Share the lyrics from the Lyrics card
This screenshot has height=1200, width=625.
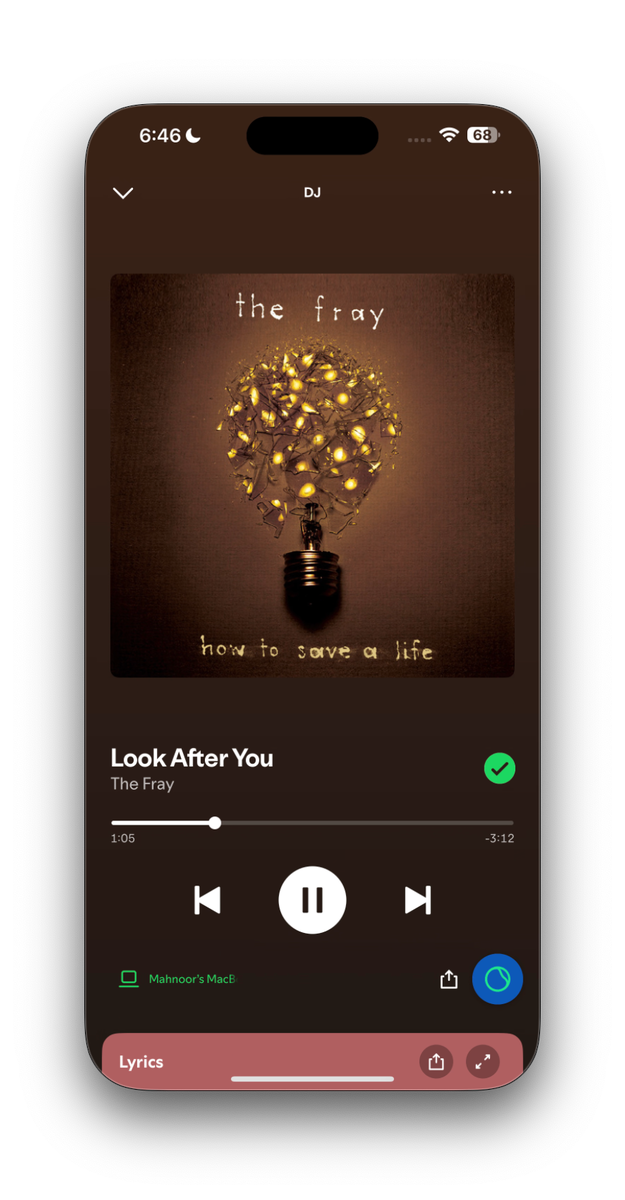(436, 1062)
